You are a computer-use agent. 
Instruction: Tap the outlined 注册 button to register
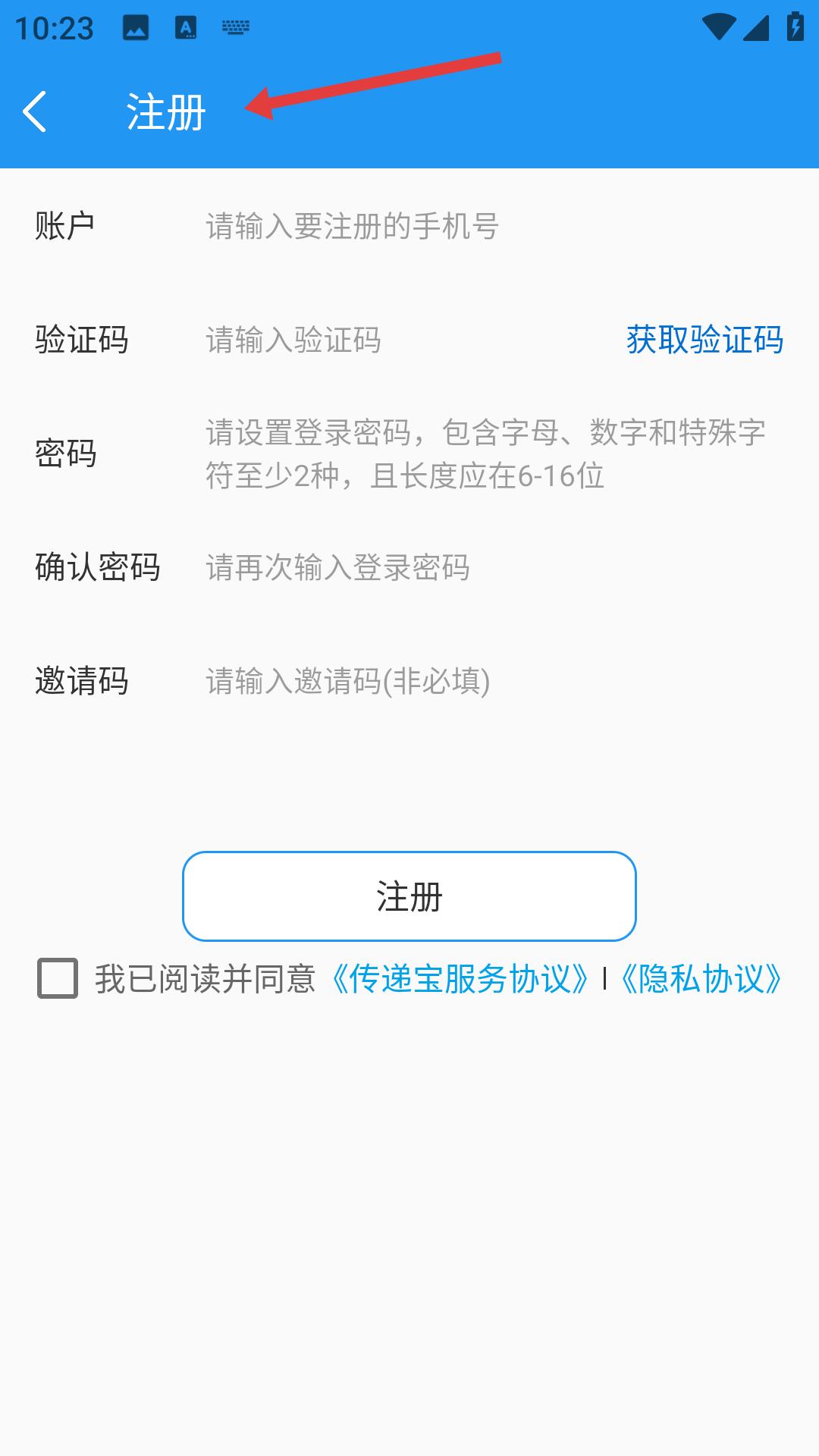pos(409,896)
